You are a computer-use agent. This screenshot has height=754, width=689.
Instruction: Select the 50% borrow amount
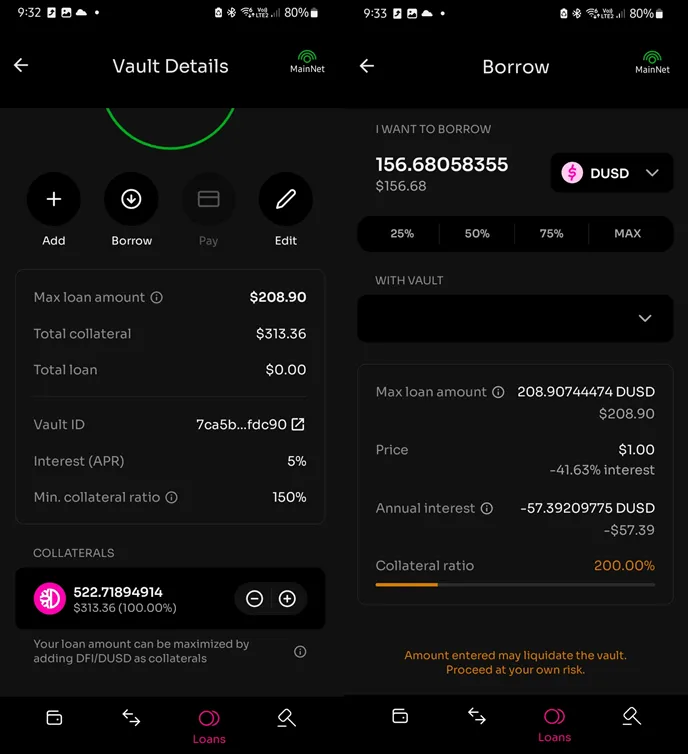coord(477,234)
